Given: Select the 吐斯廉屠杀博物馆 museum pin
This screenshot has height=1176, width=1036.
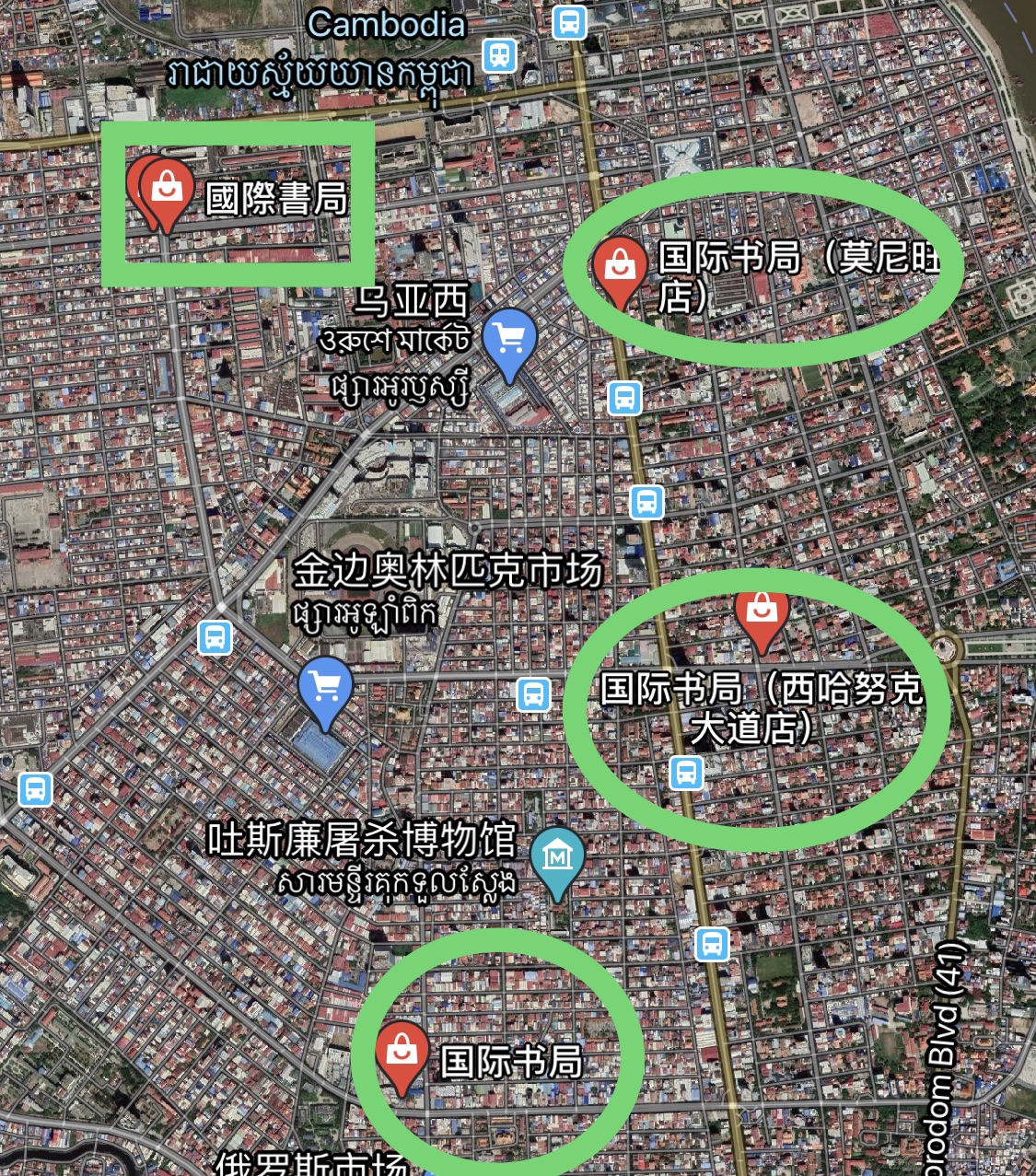Looking at the screenshot, I should click(x=557, y=857).
